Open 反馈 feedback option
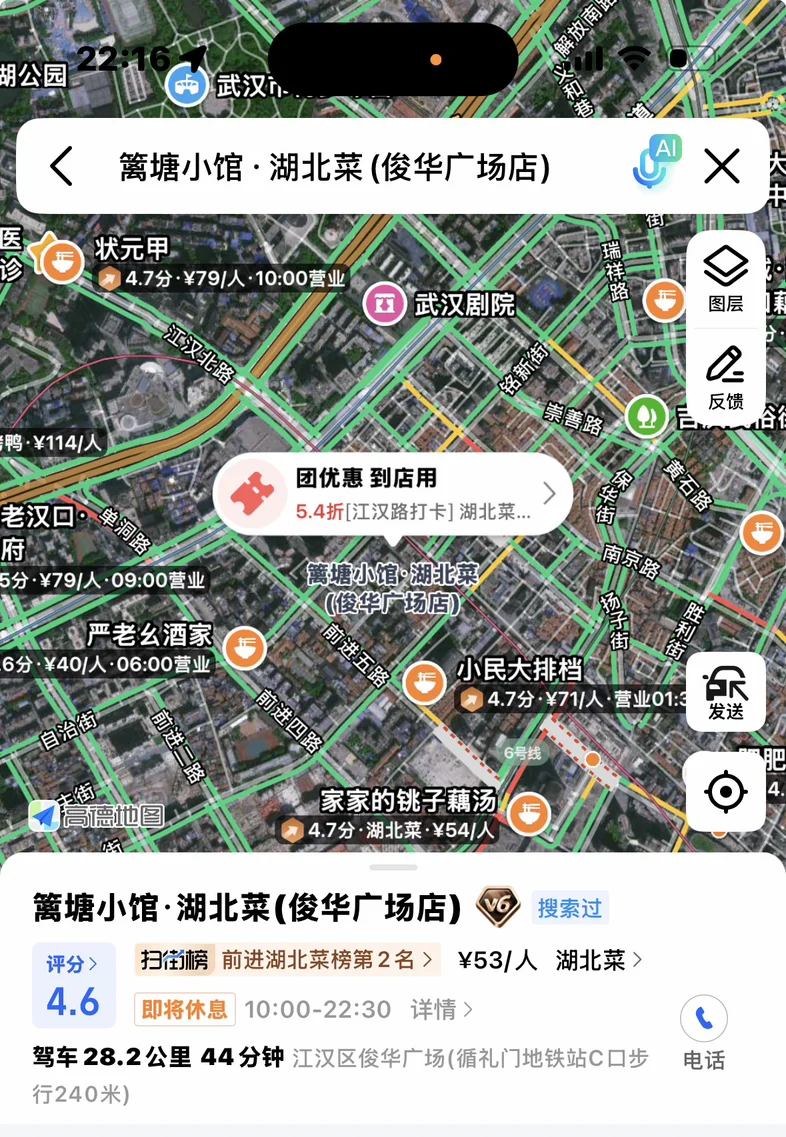The height and width of the screenshot is (1137, 786). click(726, 378)
